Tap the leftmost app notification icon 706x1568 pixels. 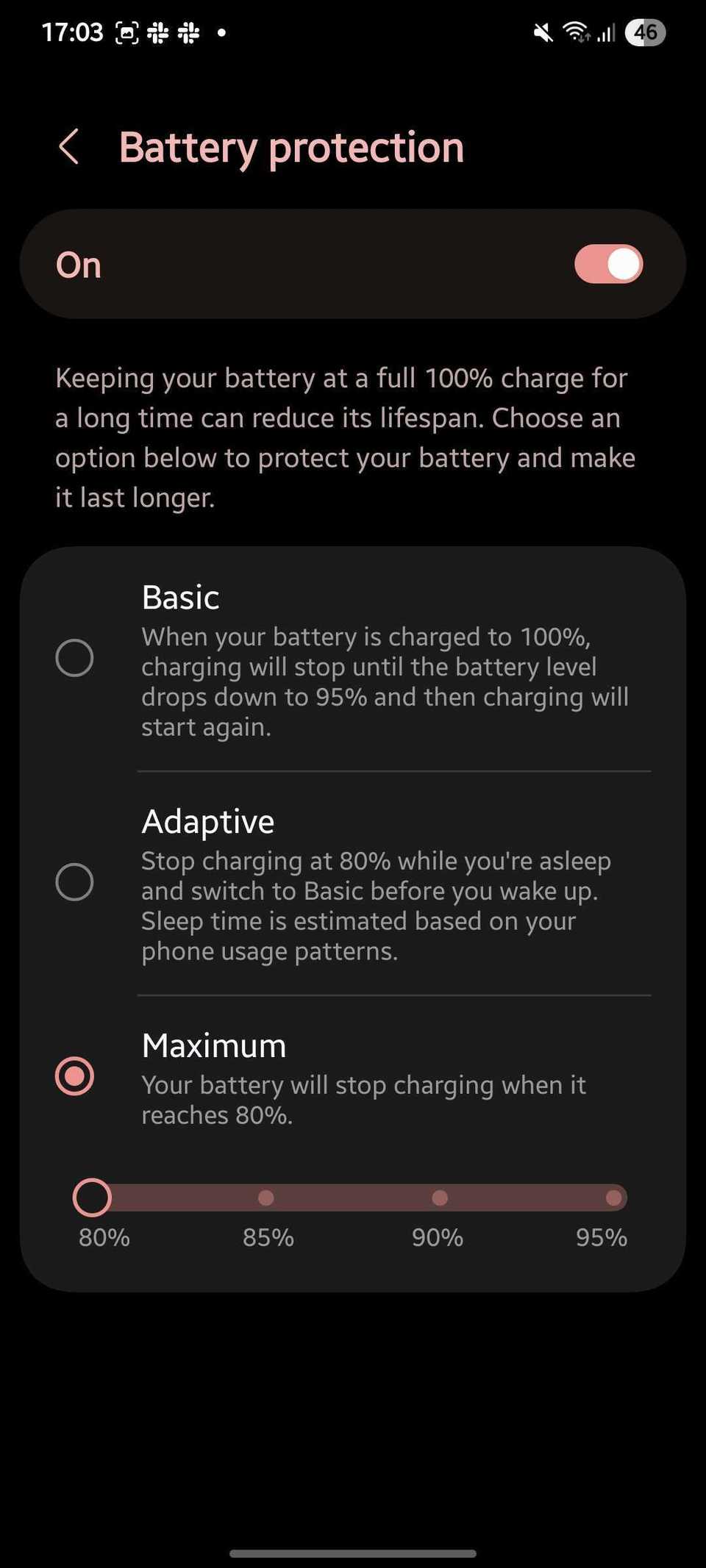click(x=157, y=32)
